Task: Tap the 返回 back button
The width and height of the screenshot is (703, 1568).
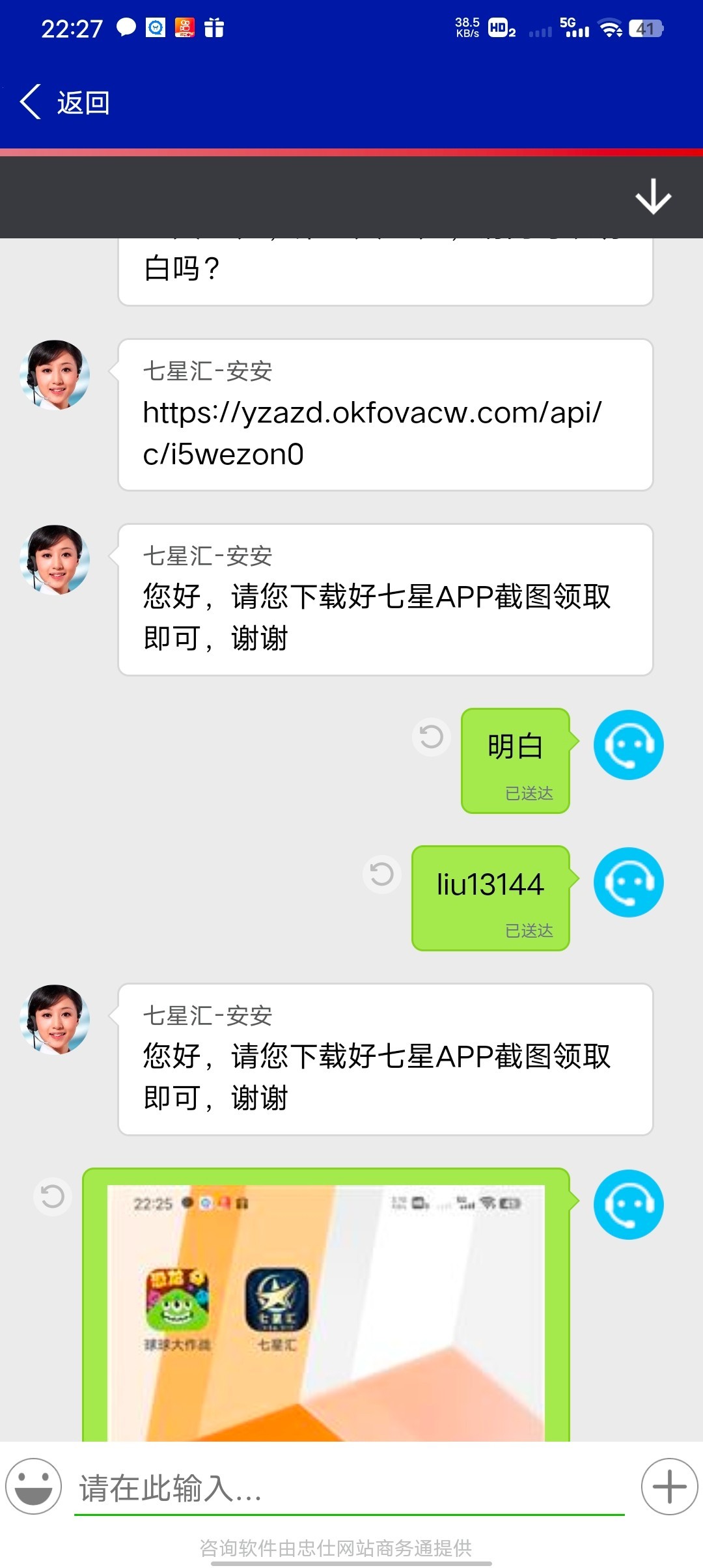Action: pos(64,102)
